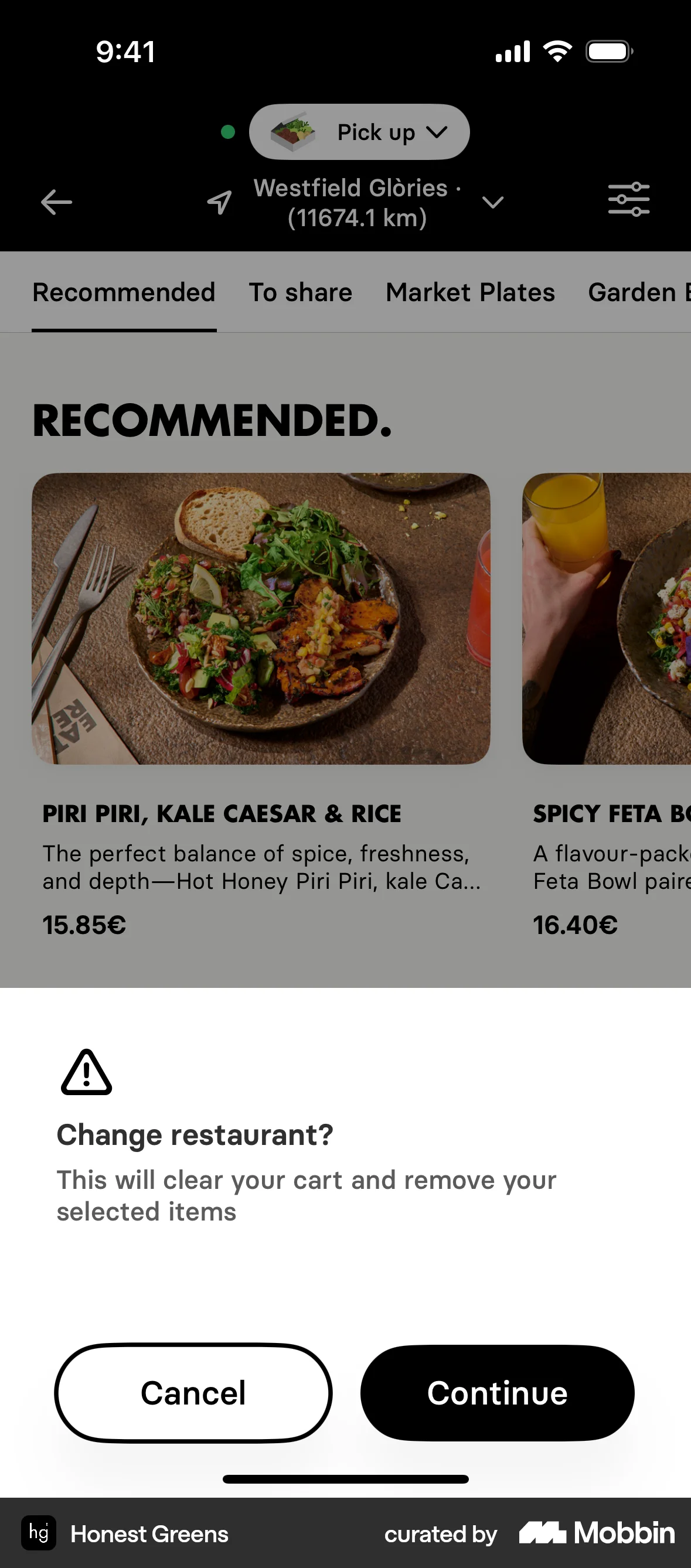Go back with the arrow icon
Image resolution: width=691 pixels, height=1568 pixels.
(56, 202)
